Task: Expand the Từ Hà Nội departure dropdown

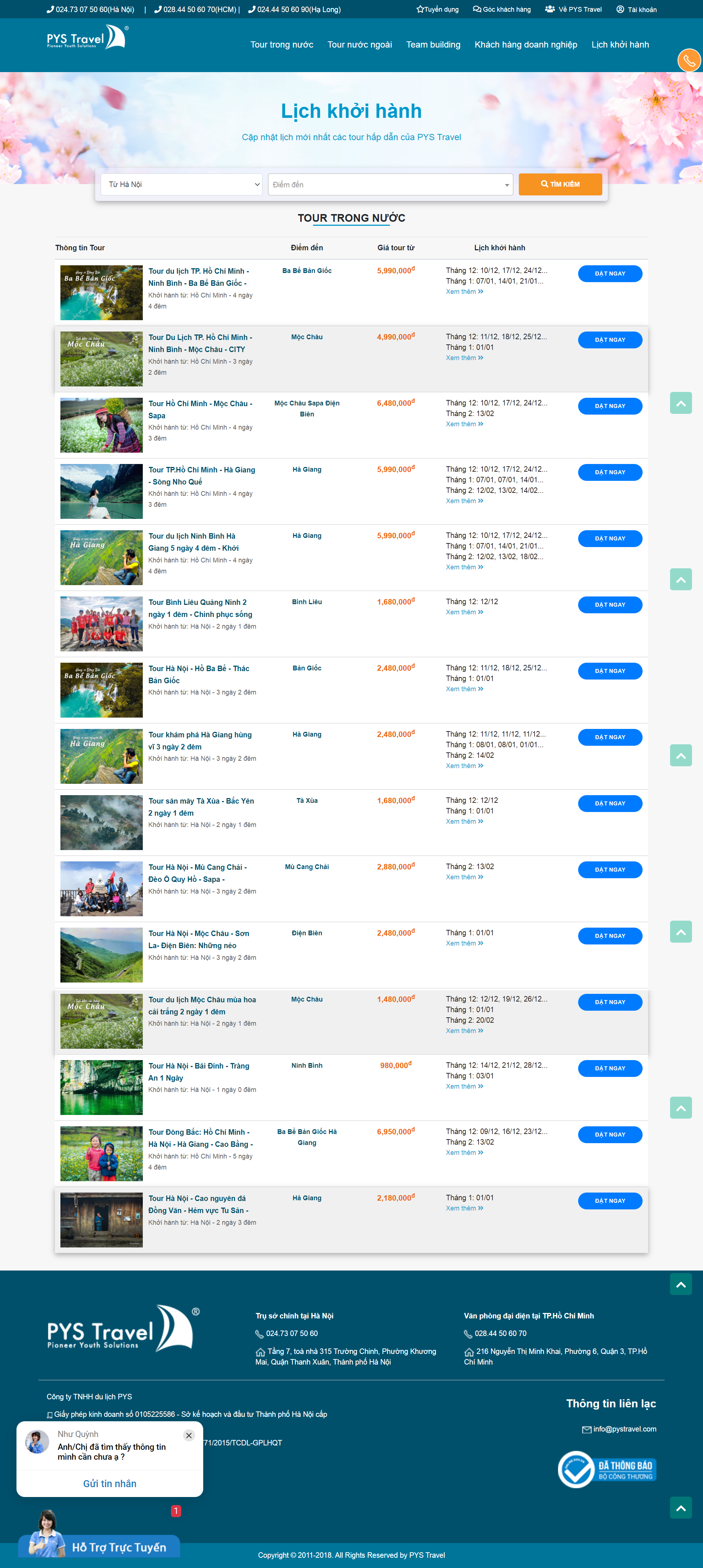Action: tap(182, 184)
